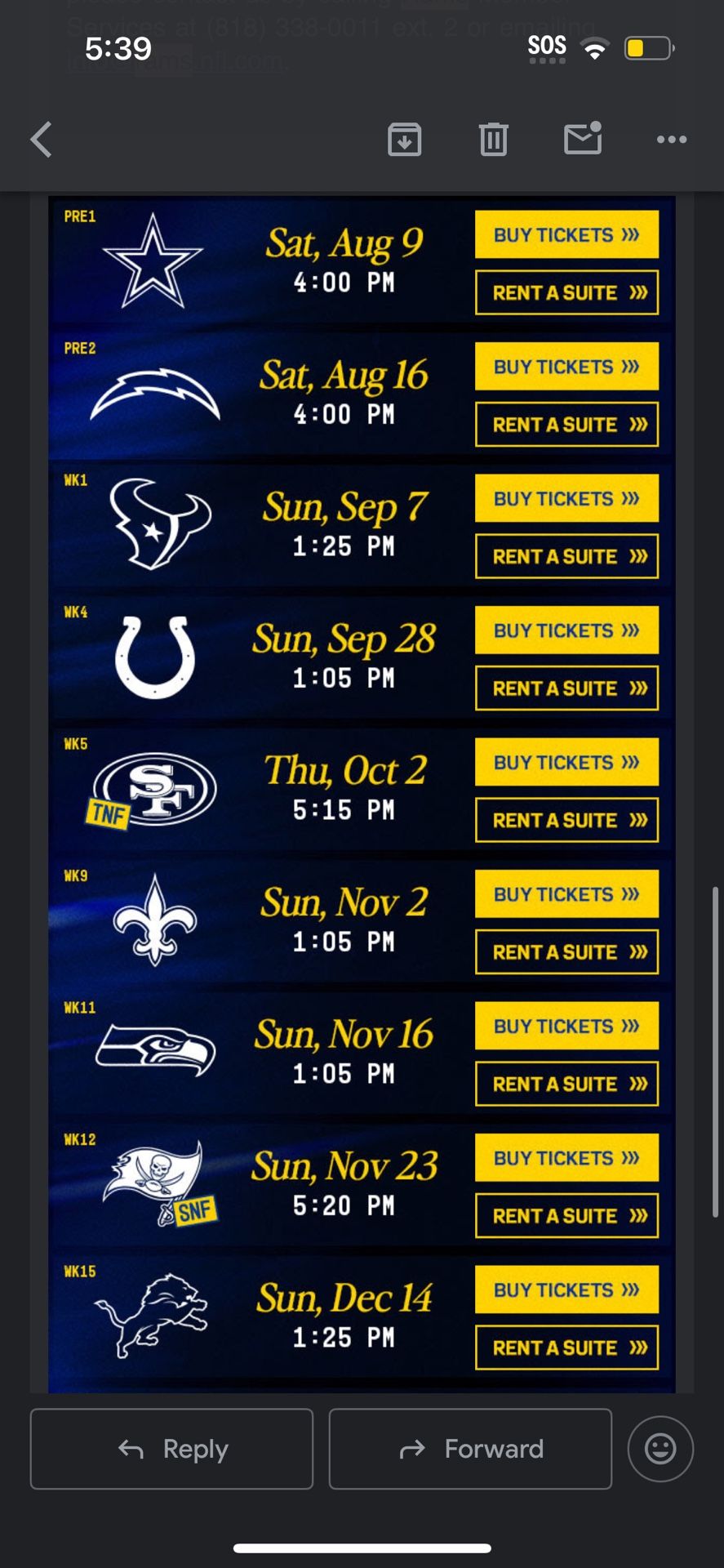The height and width of the screenshot is (1568, 724).
Task: Rent a suite for Sun, Nov 2
Action: point(566,952)
